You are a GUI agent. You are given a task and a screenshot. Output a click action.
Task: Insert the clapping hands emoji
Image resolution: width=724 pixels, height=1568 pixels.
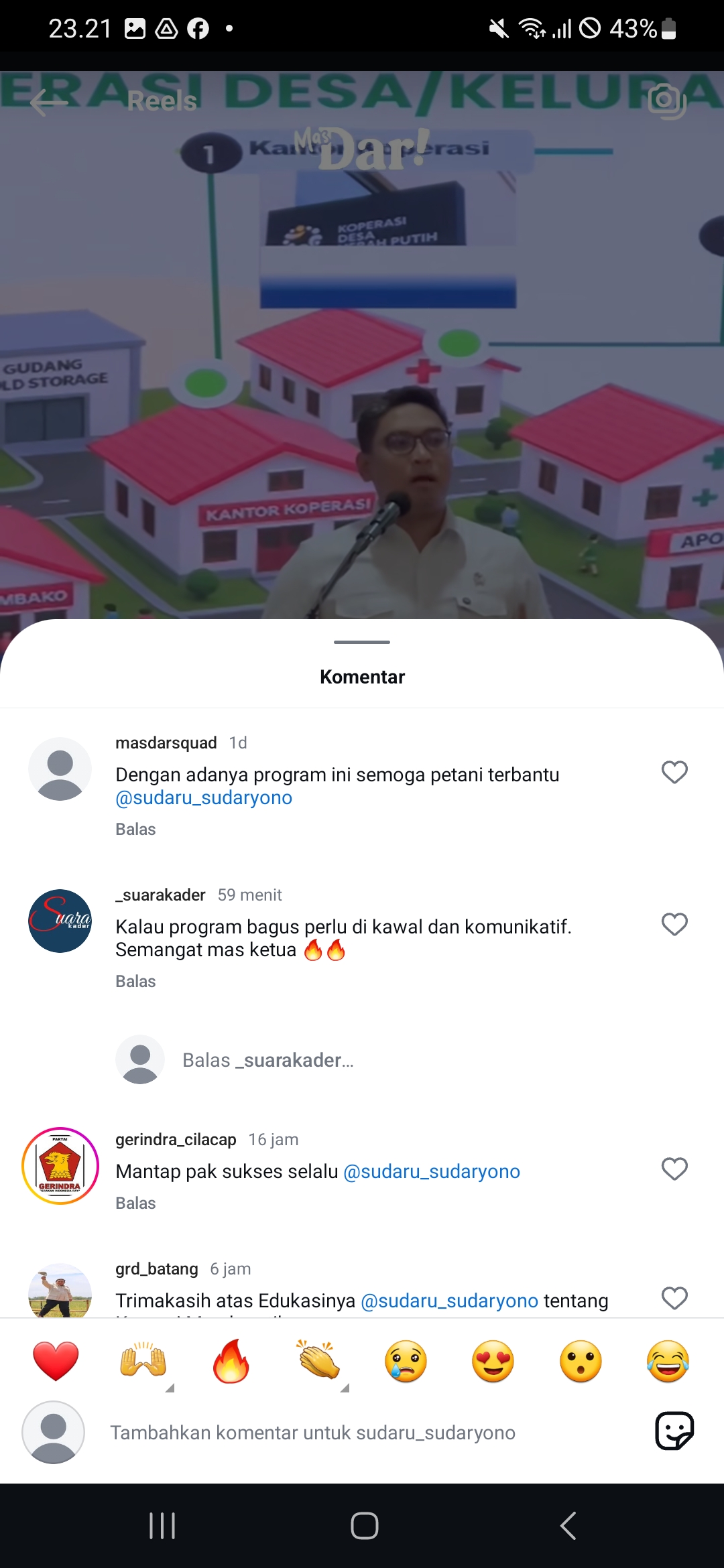click(318, 1361)
